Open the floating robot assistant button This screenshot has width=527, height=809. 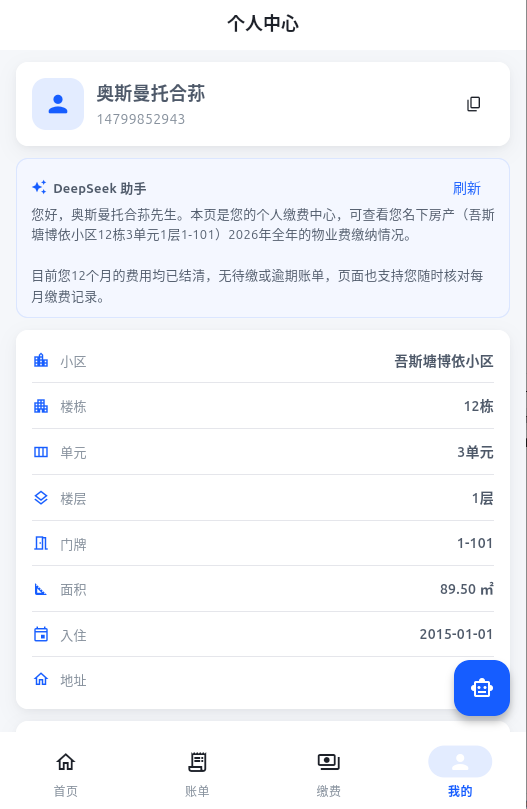pyautogui.click(x=482, y=688)
